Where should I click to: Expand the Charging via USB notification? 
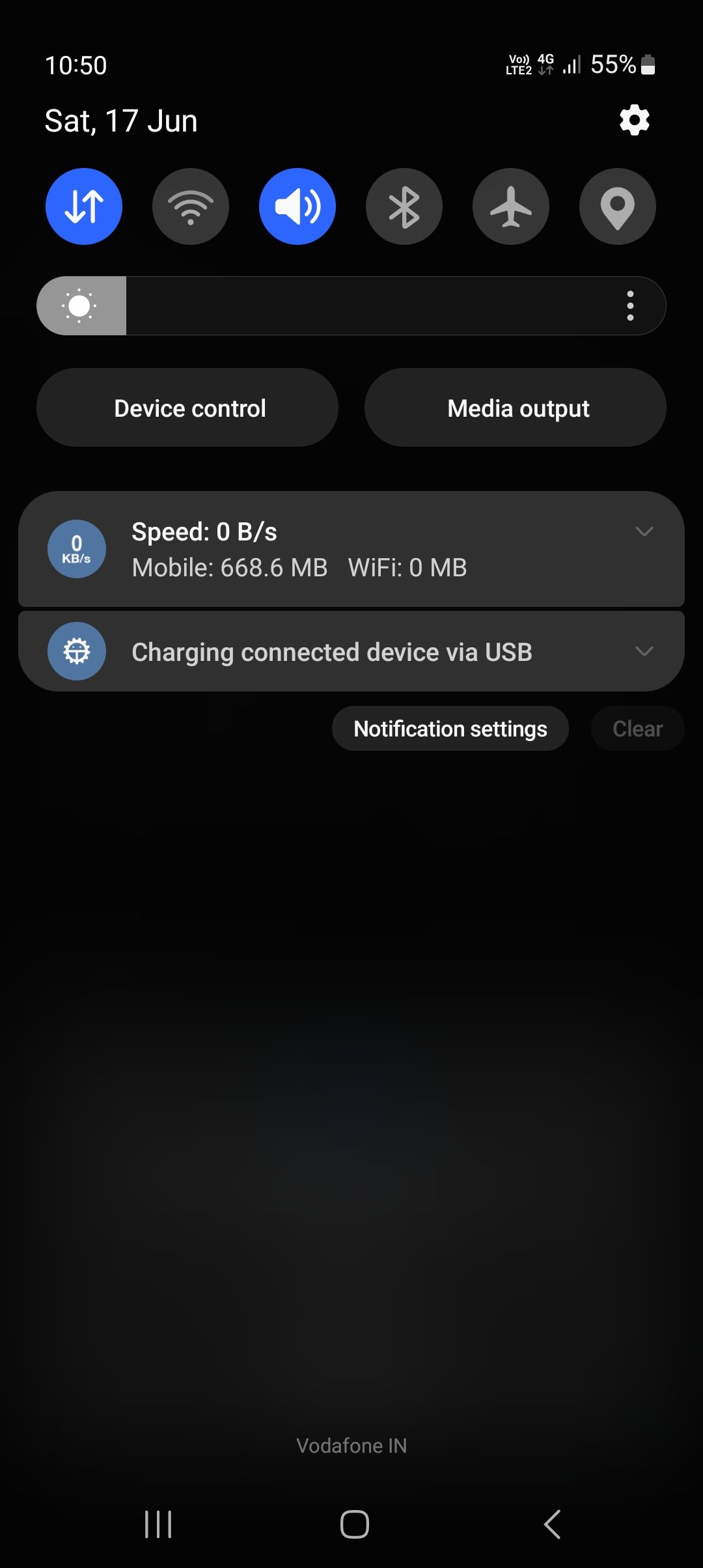[644, 651]
